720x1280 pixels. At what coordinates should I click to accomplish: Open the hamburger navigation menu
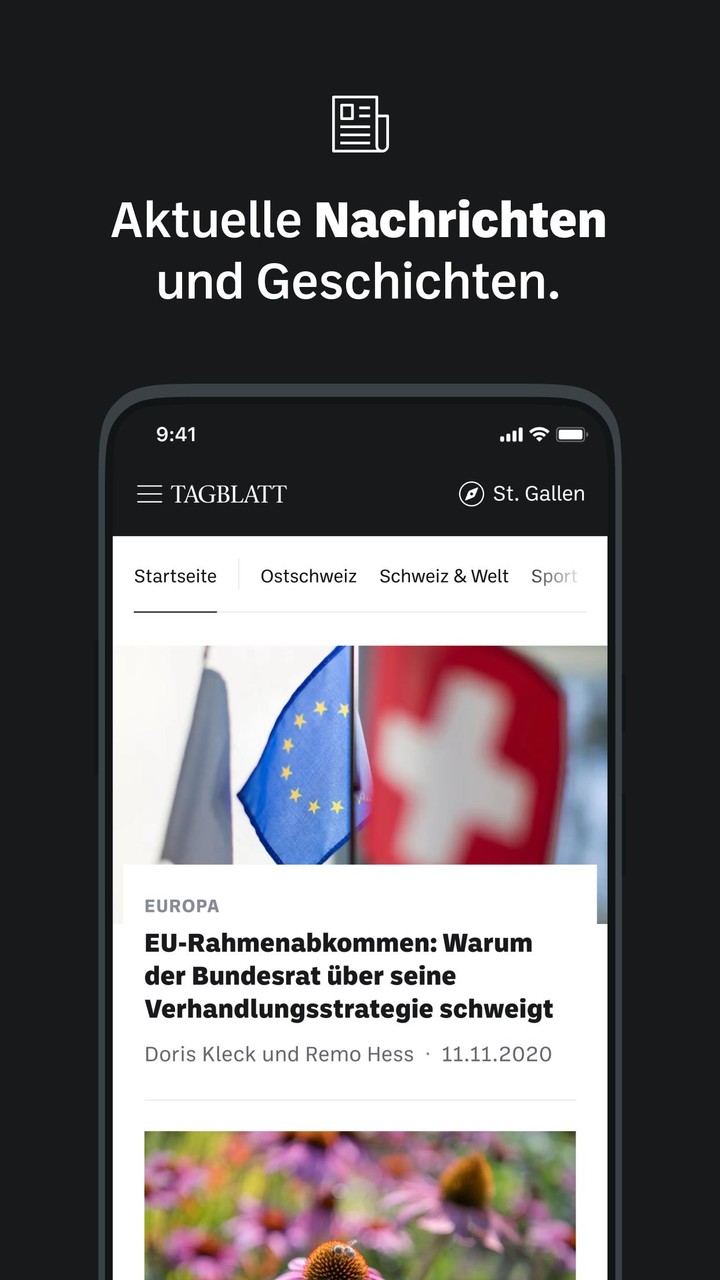149,493
